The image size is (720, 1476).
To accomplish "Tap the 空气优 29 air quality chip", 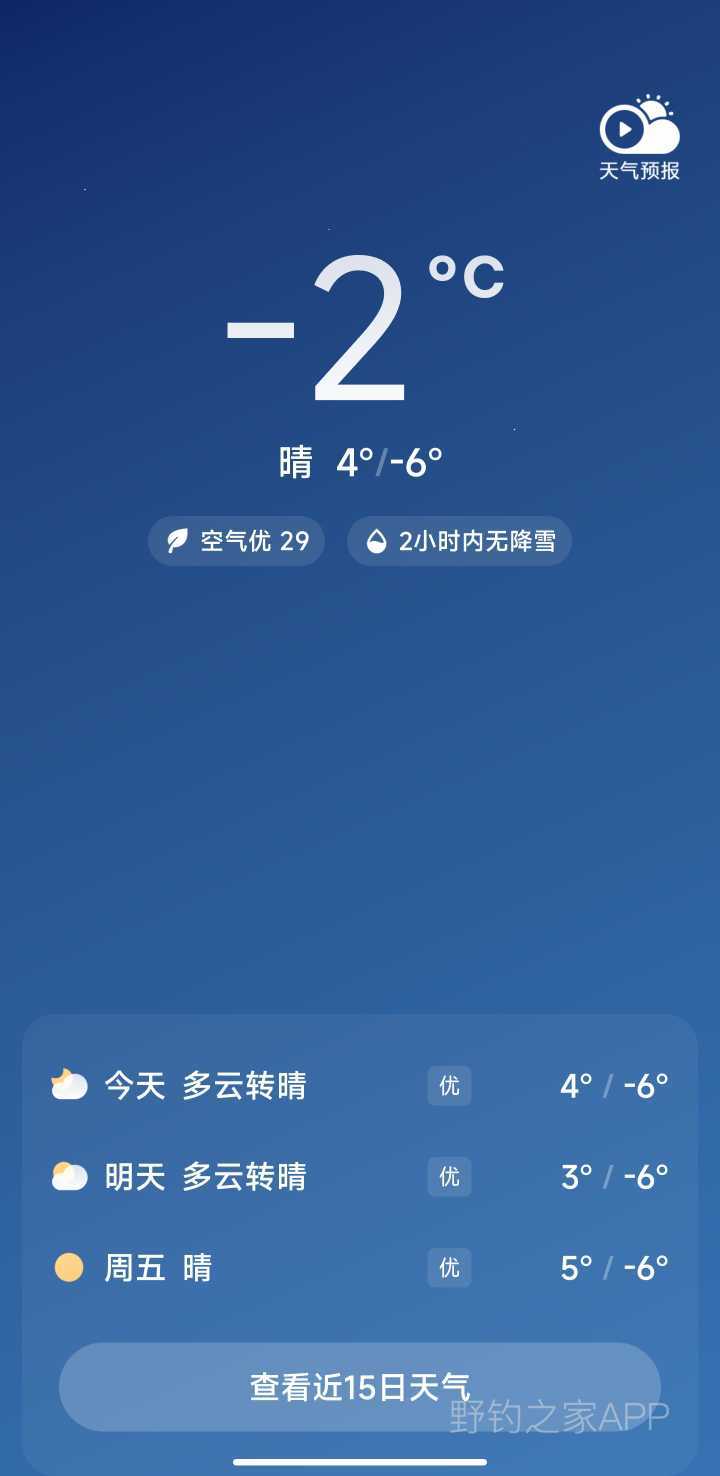I will pyautogui.click(x=237, y=541).
